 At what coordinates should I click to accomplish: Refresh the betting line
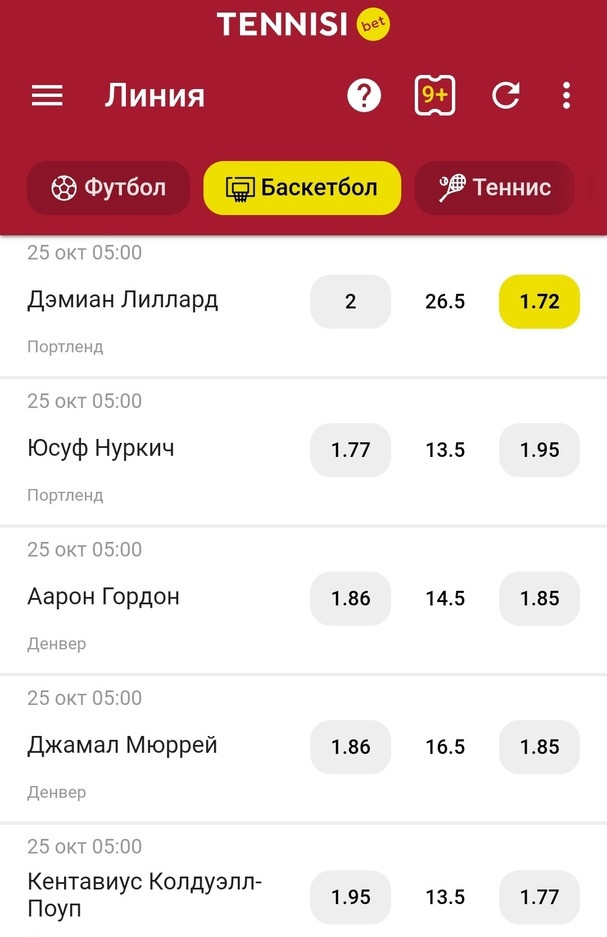[506, 96]
